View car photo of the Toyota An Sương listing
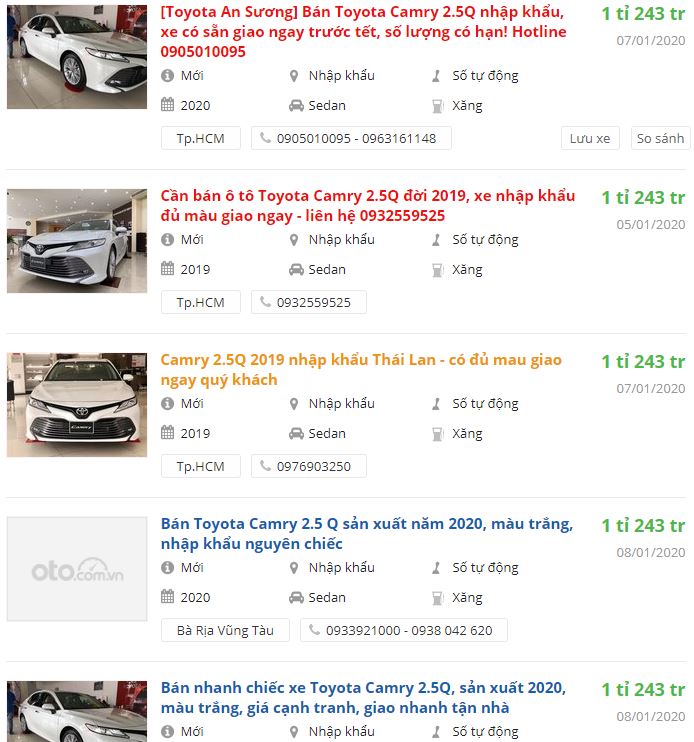 [x=77, y=57]
